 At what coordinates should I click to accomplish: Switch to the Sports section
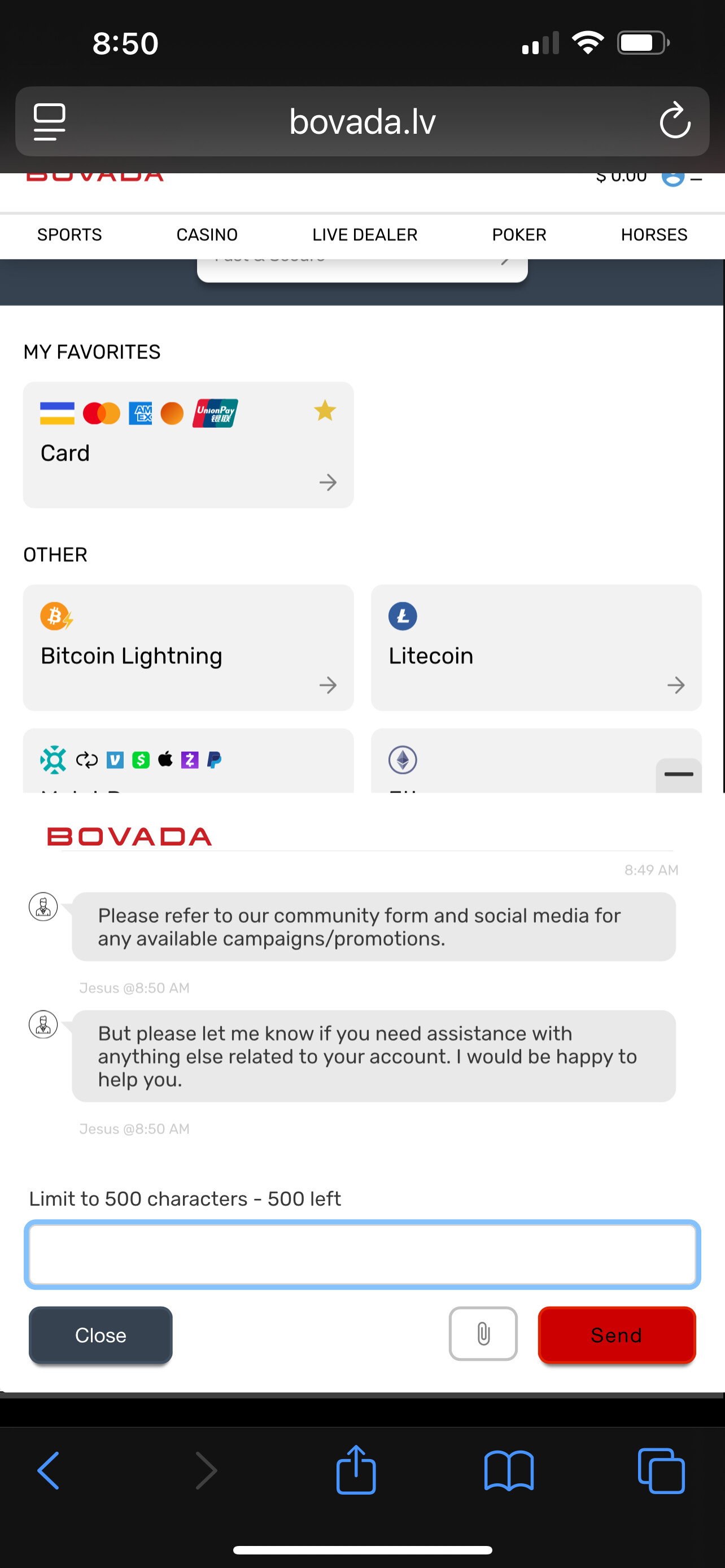click(69, 235)
